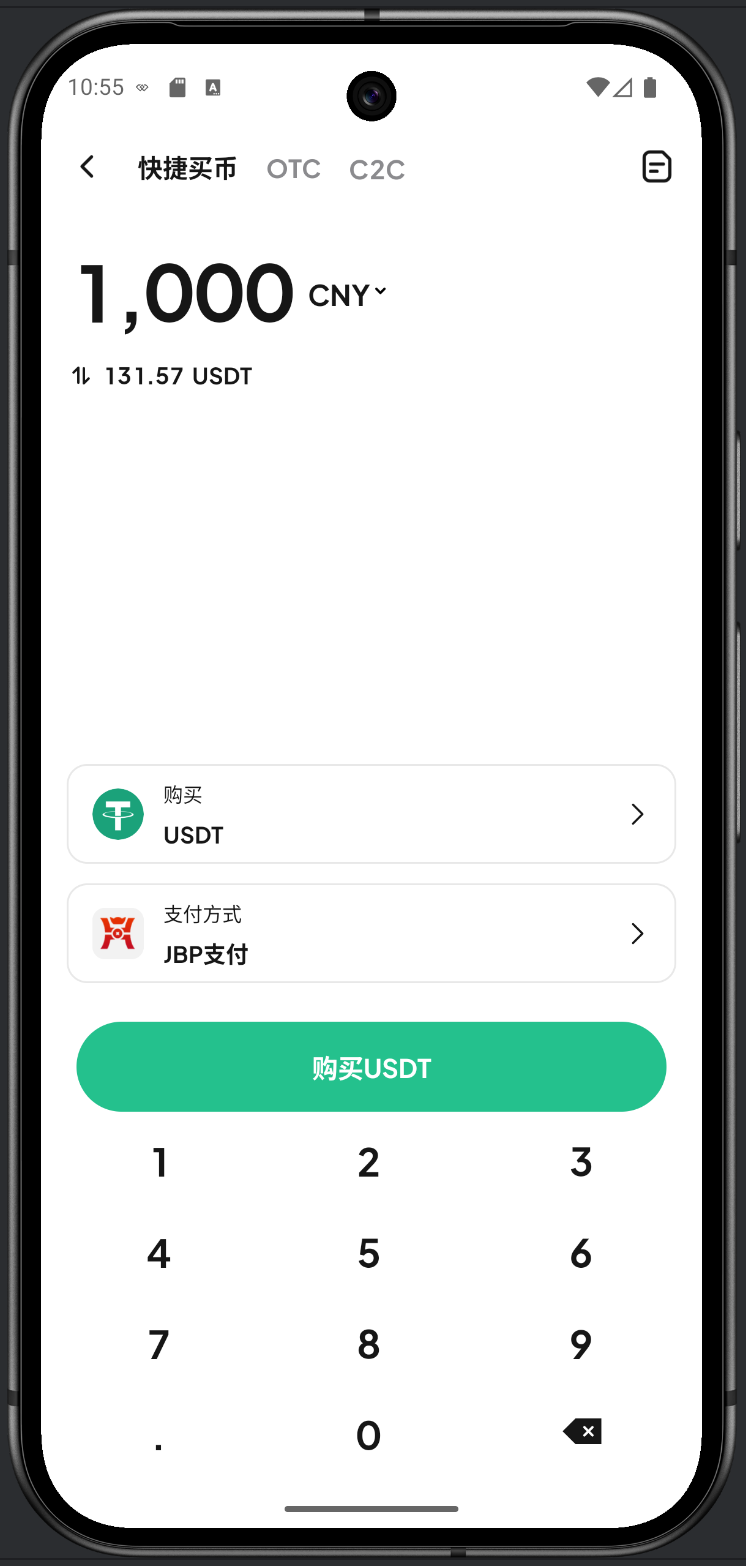
Task: Switch to the C2C tab
Action: (x=377, y=170)
